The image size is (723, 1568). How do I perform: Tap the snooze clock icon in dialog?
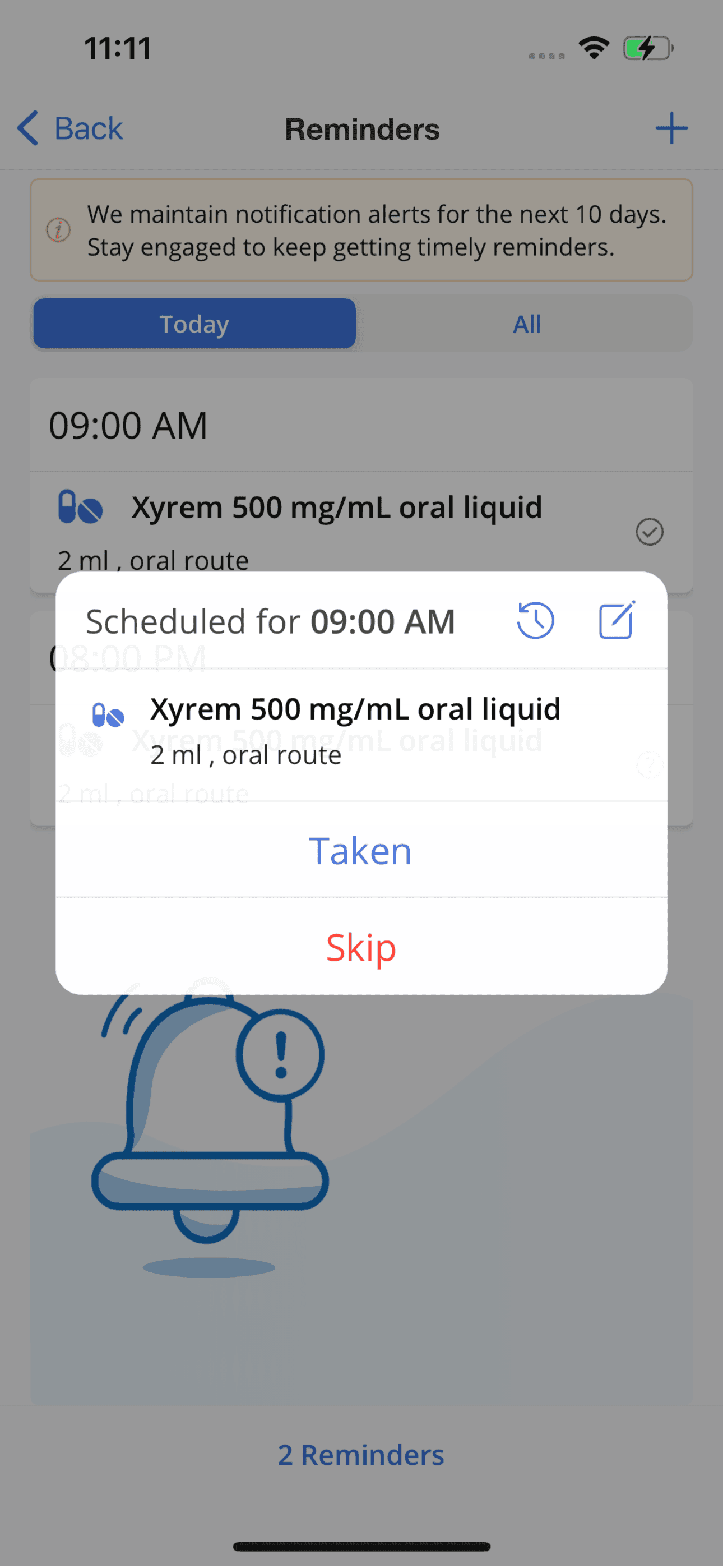[536, 620]
